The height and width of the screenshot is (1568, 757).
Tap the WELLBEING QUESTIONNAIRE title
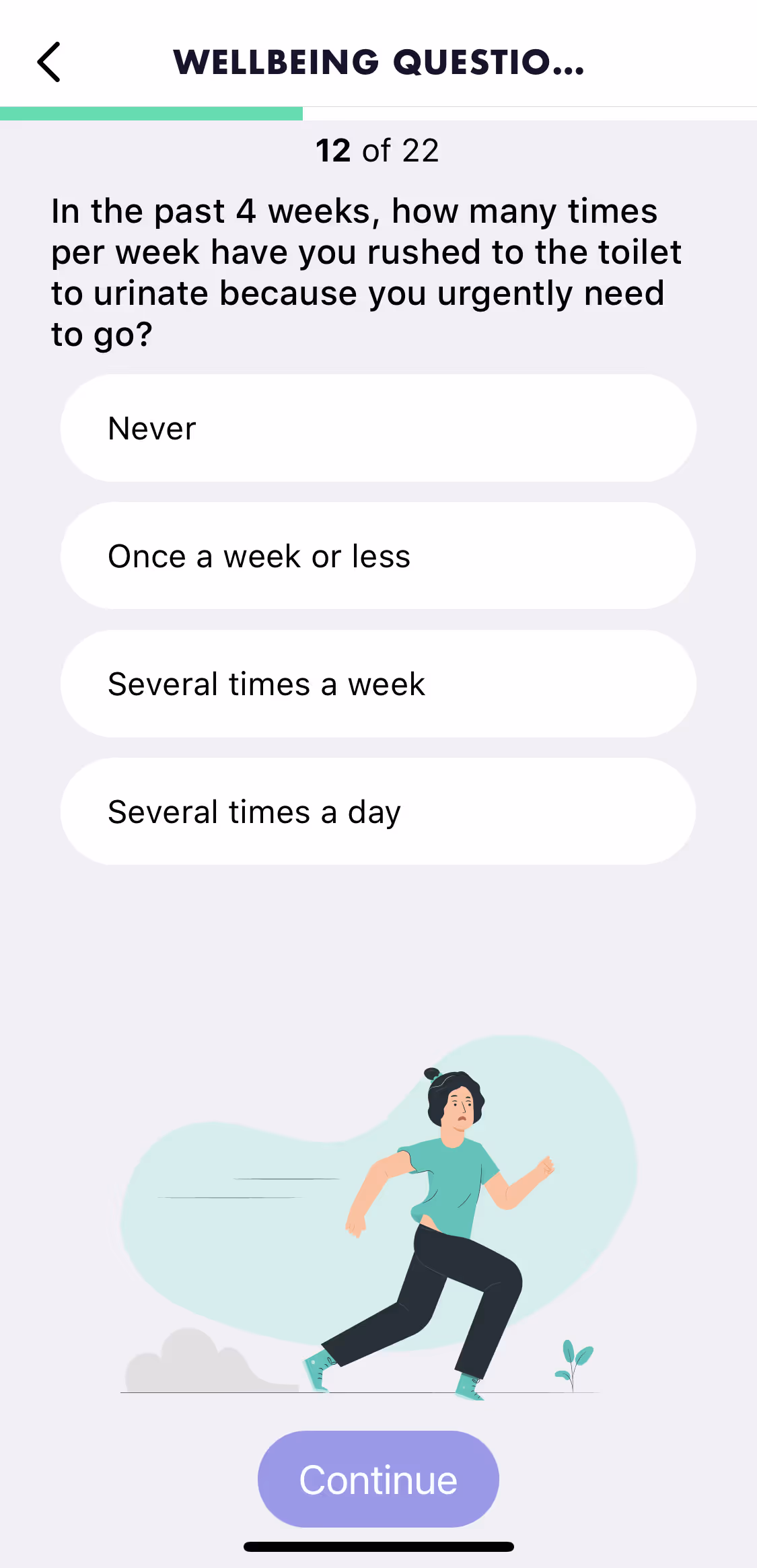[x=378, y=62]
